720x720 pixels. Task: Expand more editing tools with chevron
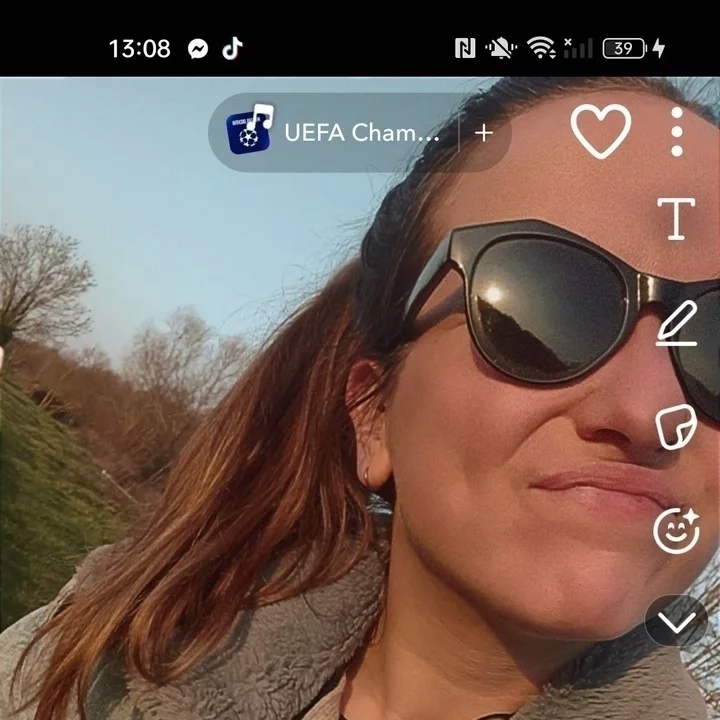[677, 623]
